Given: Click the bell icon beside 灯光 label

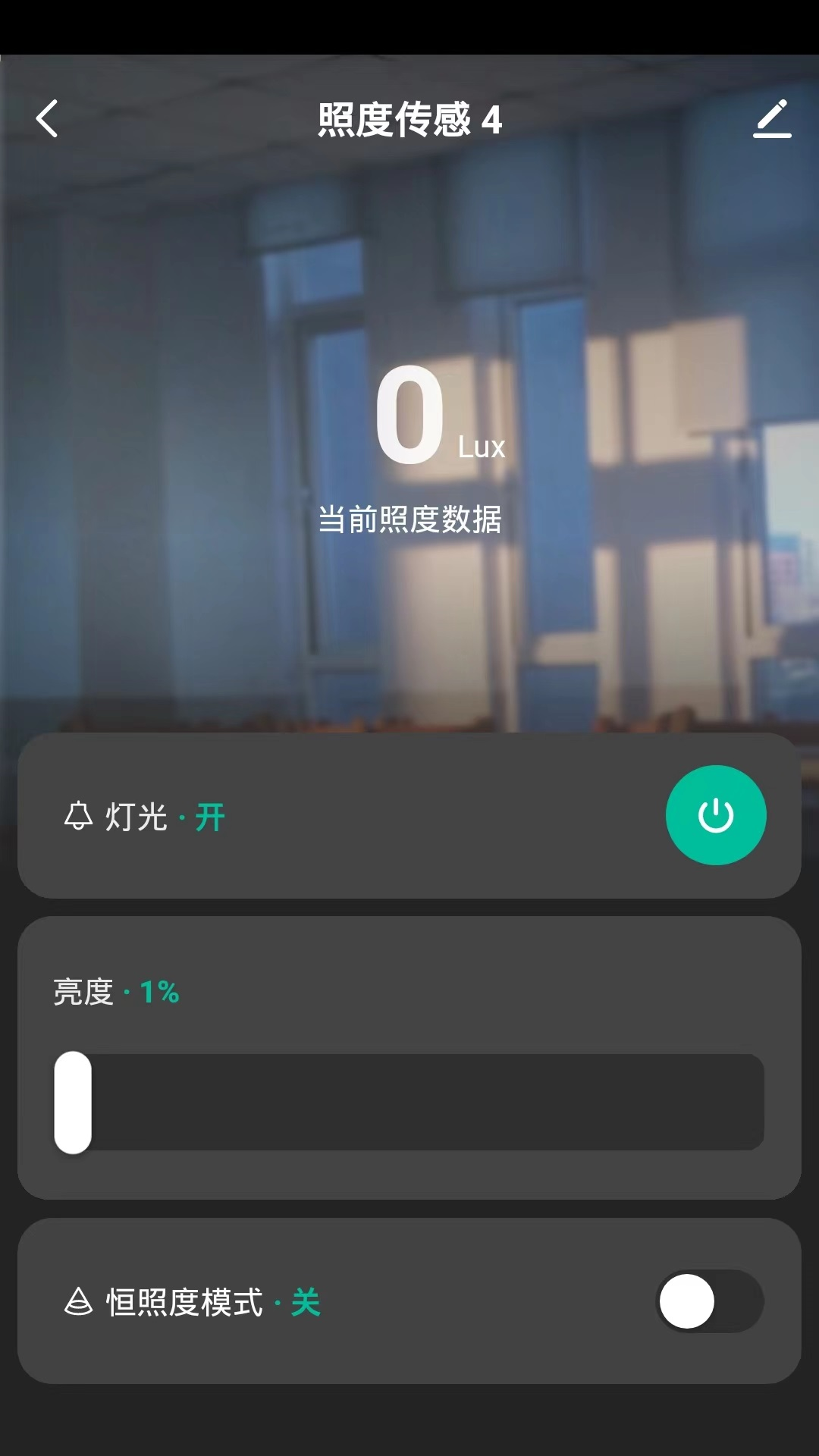Looking at the screenshot, I should [78, 815].
